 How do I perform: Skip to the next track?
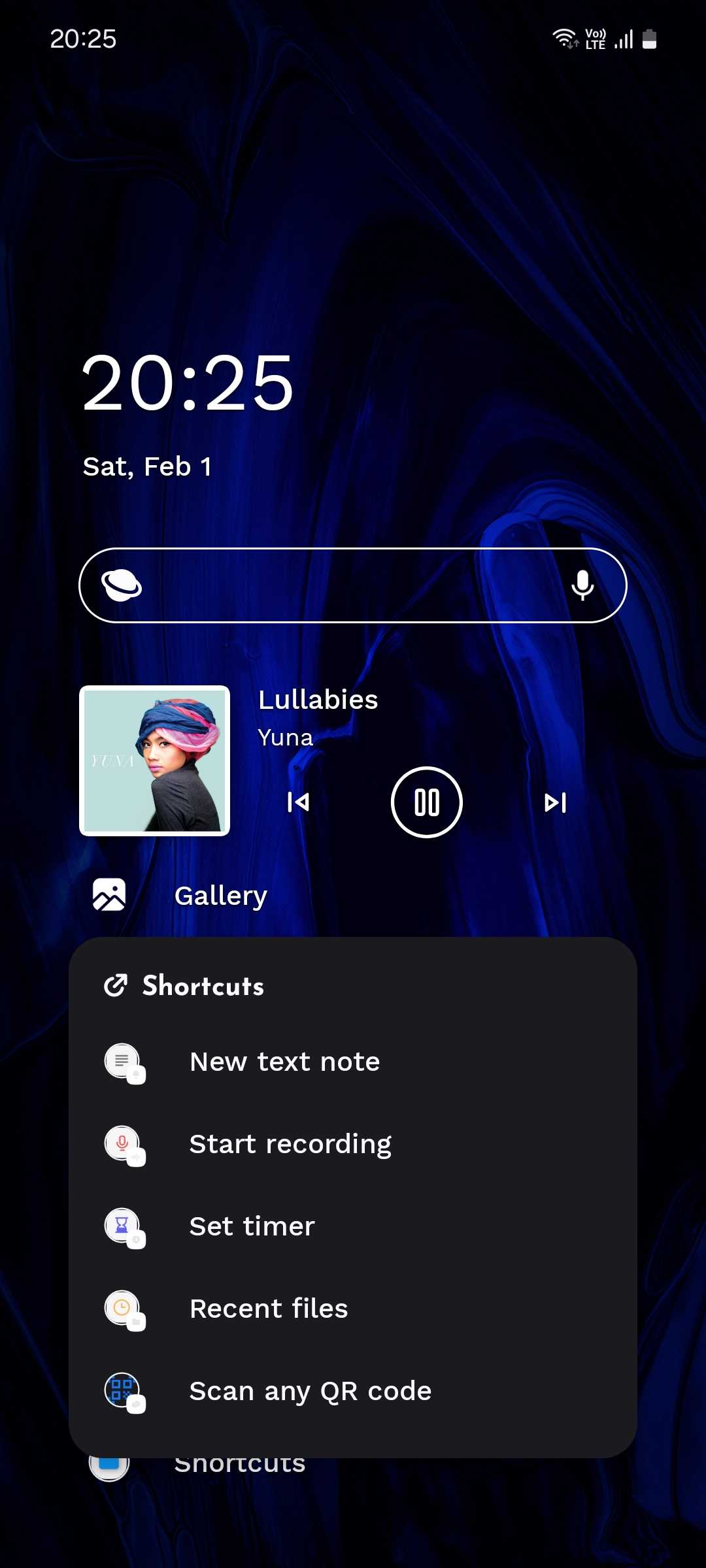(x=555, y=802)
